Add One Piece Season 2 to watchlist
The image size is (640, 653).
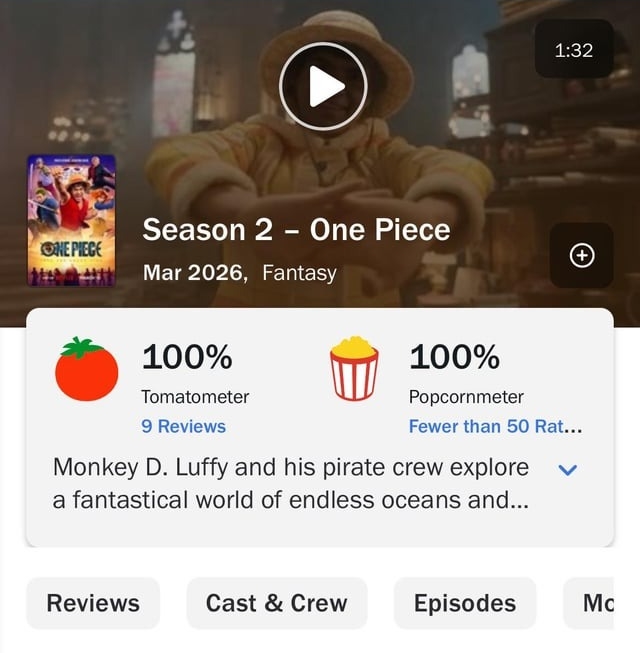(x=581, y=256)
